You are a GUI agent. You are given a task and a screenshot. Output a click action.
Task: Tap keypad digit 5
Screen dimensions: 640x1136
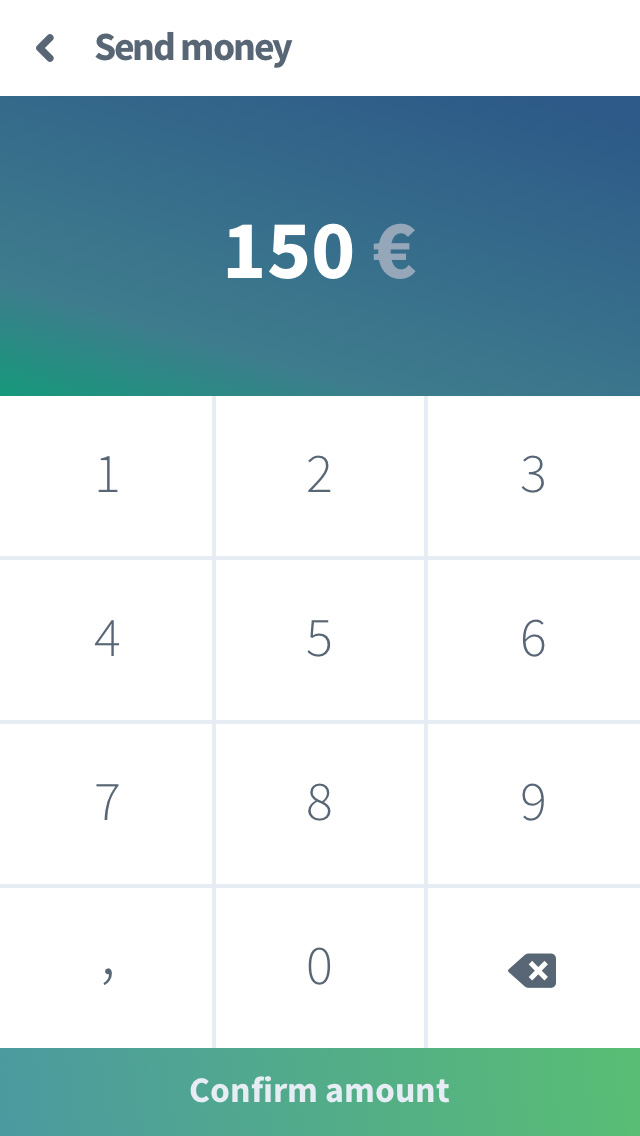pos(319,639)
